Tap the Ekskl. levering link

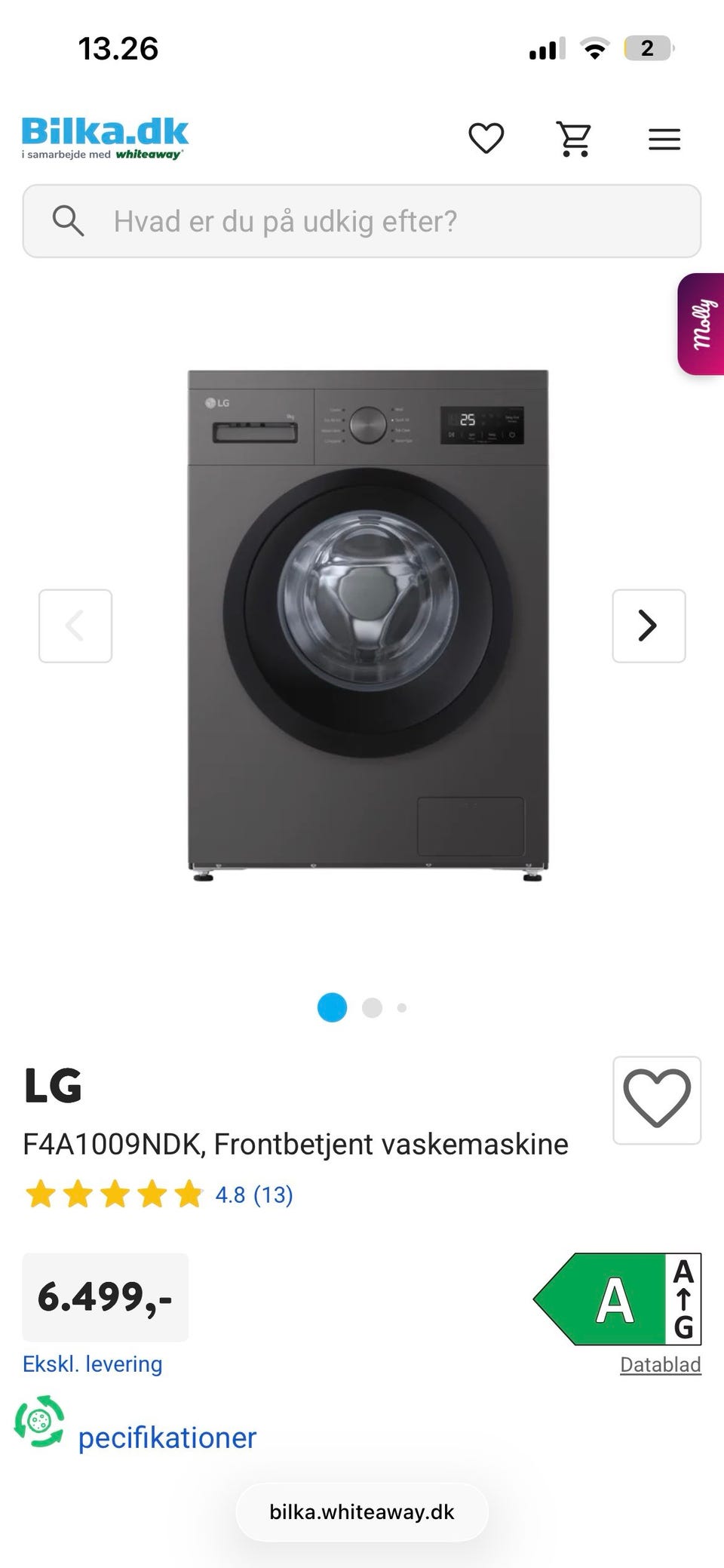click(93, 1364)
